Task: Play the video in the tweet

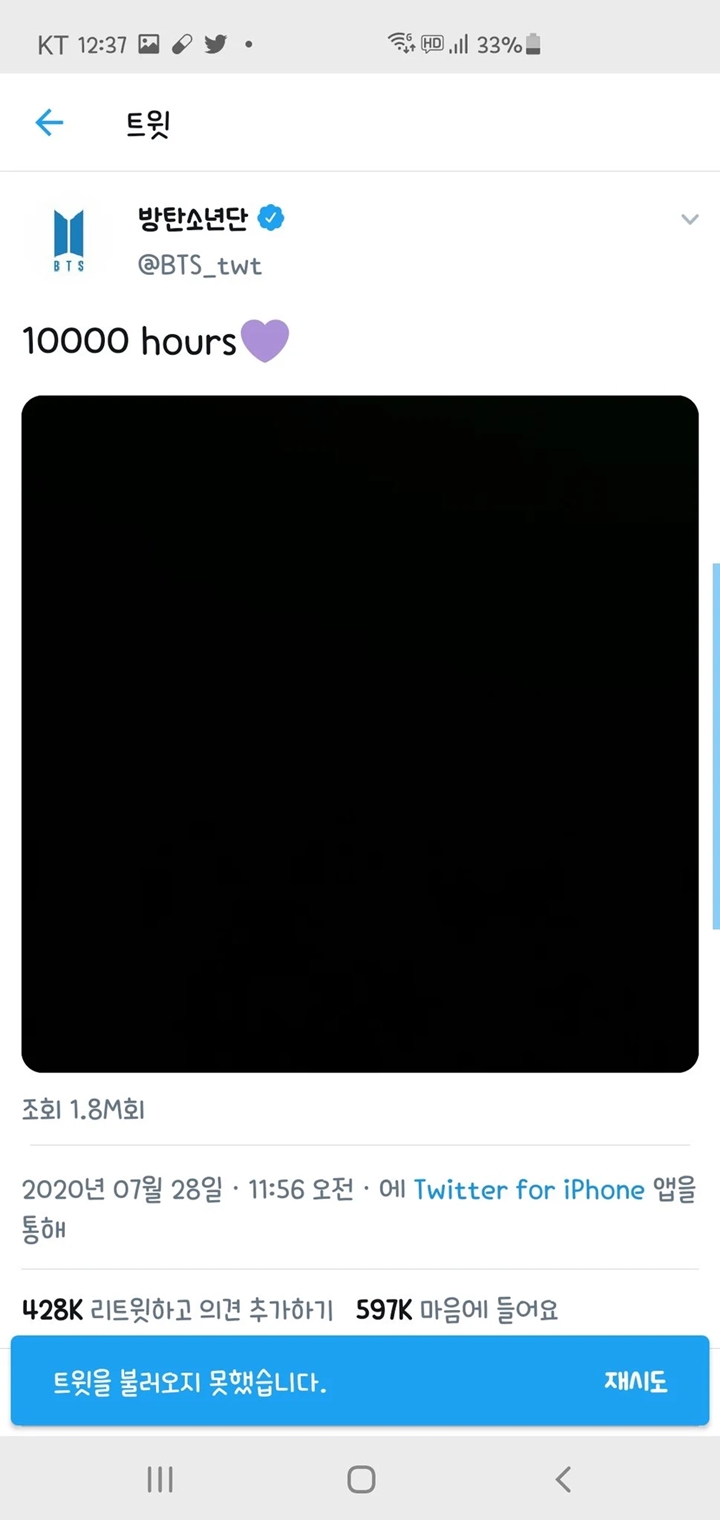Action: tap(360, 734)
